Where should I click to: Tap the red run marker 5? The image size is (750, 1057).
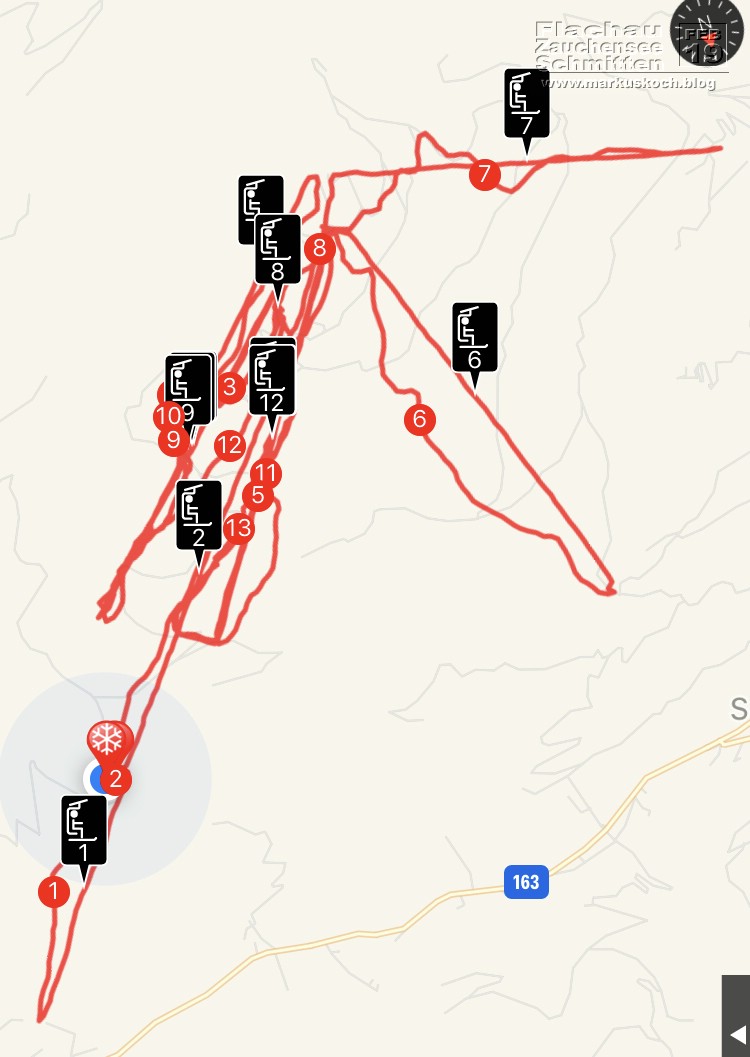(x=258, y=495)
